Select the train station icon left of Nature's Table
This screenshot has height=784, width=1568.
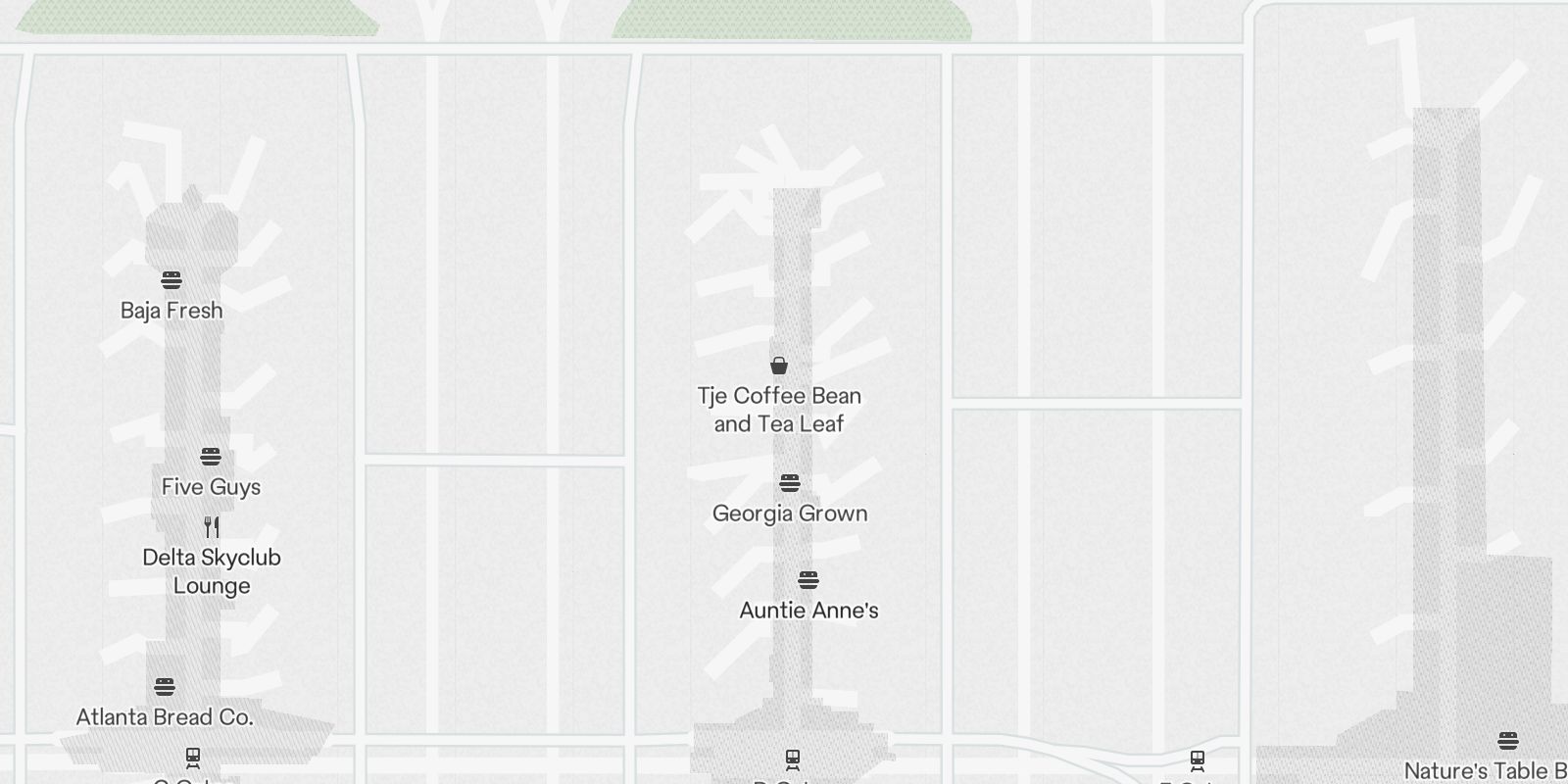[1197, 759]
